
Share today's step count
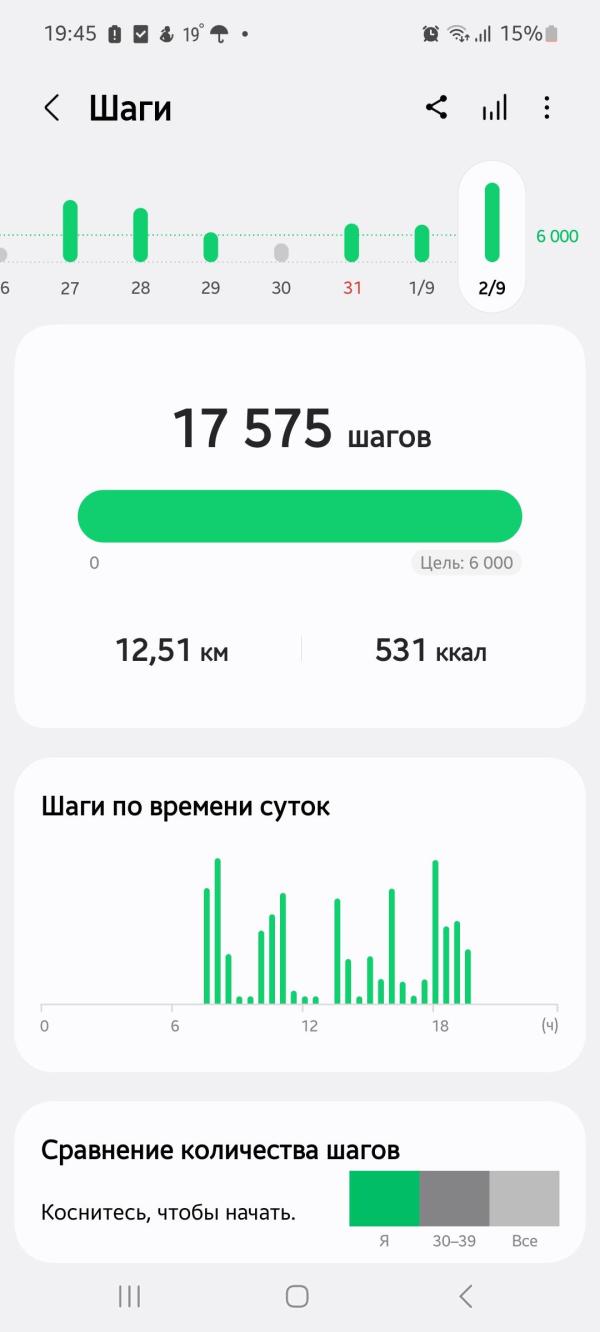pos(436,108)
